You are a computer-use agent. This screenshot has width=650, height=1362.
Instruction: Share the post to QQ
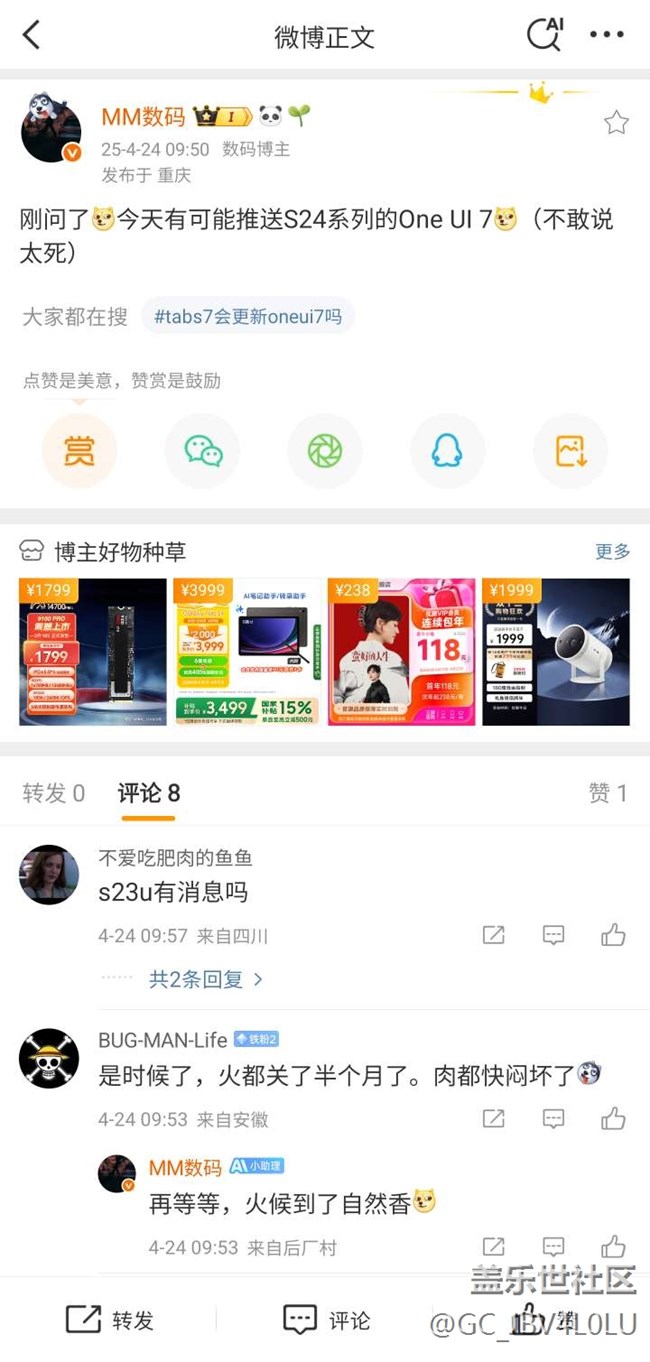point(447,451)
